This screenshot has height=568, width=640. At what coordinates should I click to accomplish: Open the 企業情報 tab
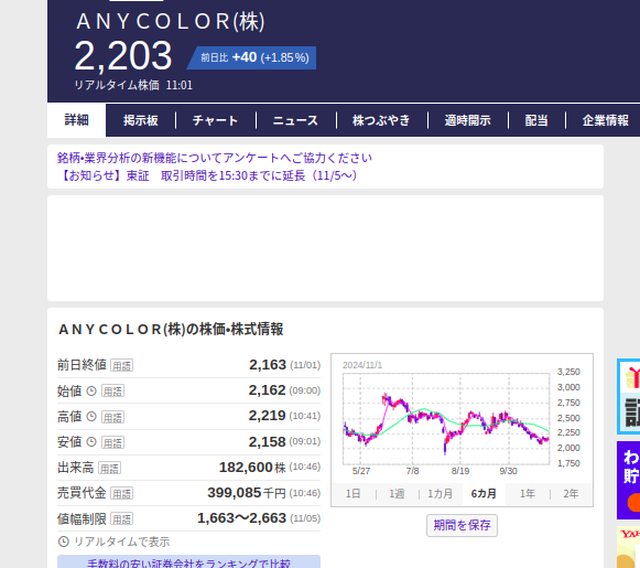[x=605, y=121]
